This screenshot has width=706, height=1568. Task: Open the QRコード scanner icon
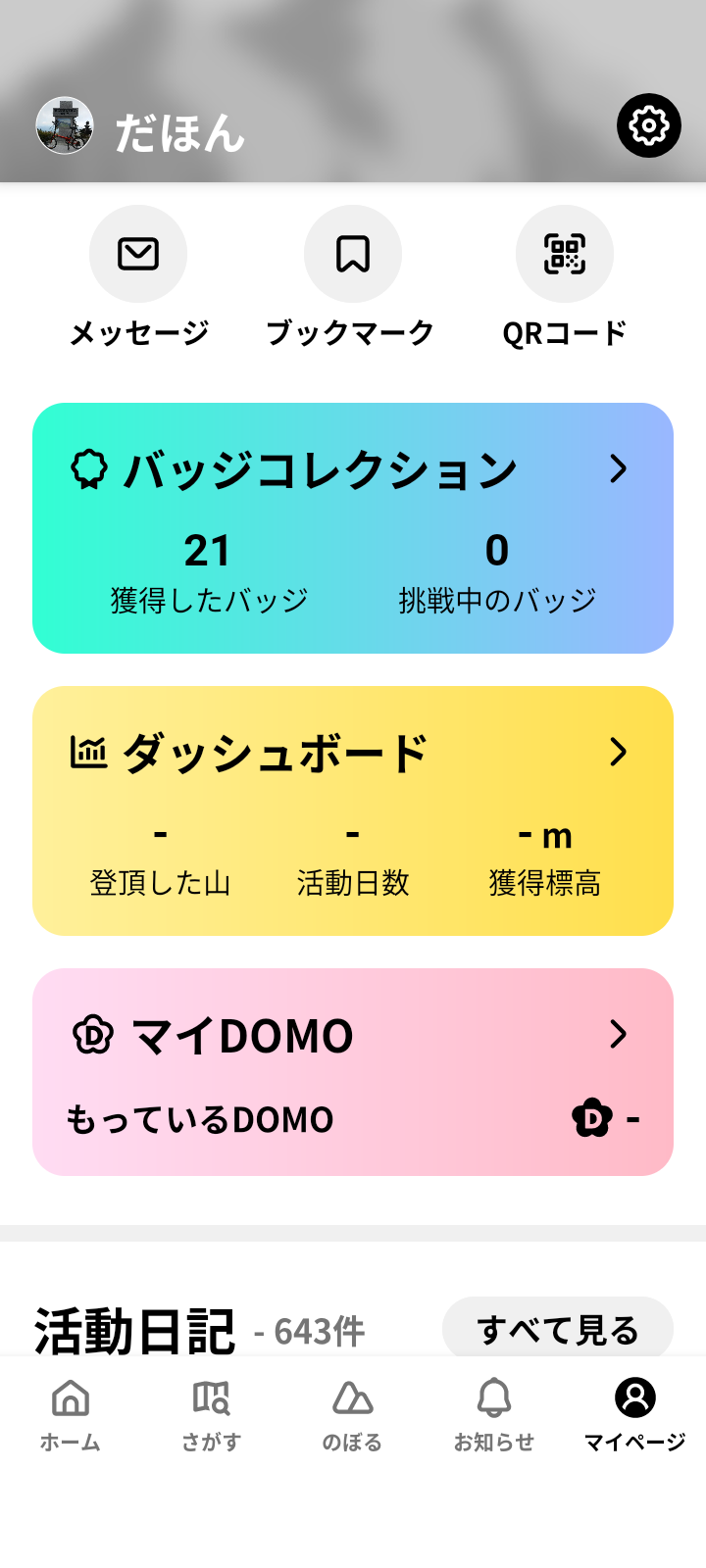tap(565, 253)
